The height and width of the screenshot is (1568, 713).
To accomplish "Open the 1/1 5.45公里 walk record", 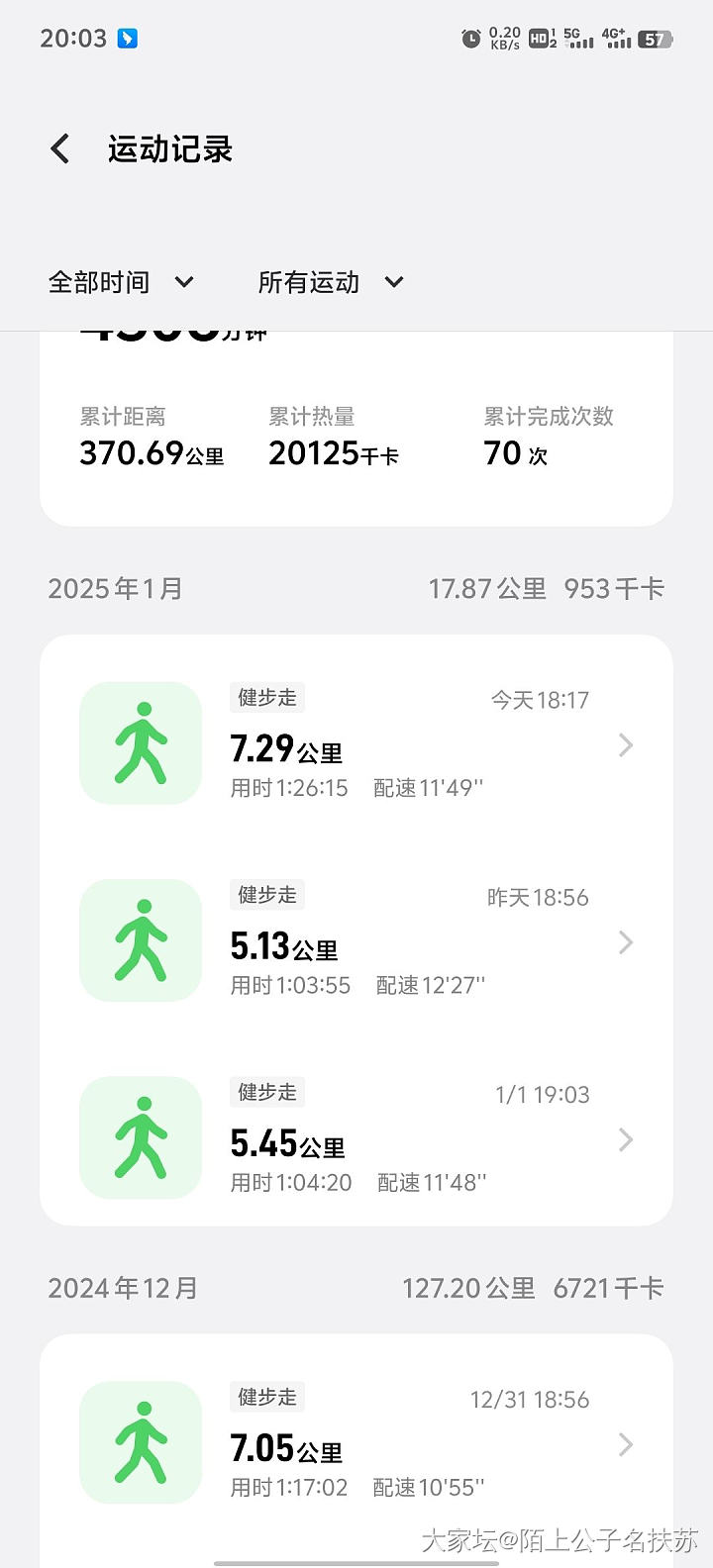I will 356,1138.
